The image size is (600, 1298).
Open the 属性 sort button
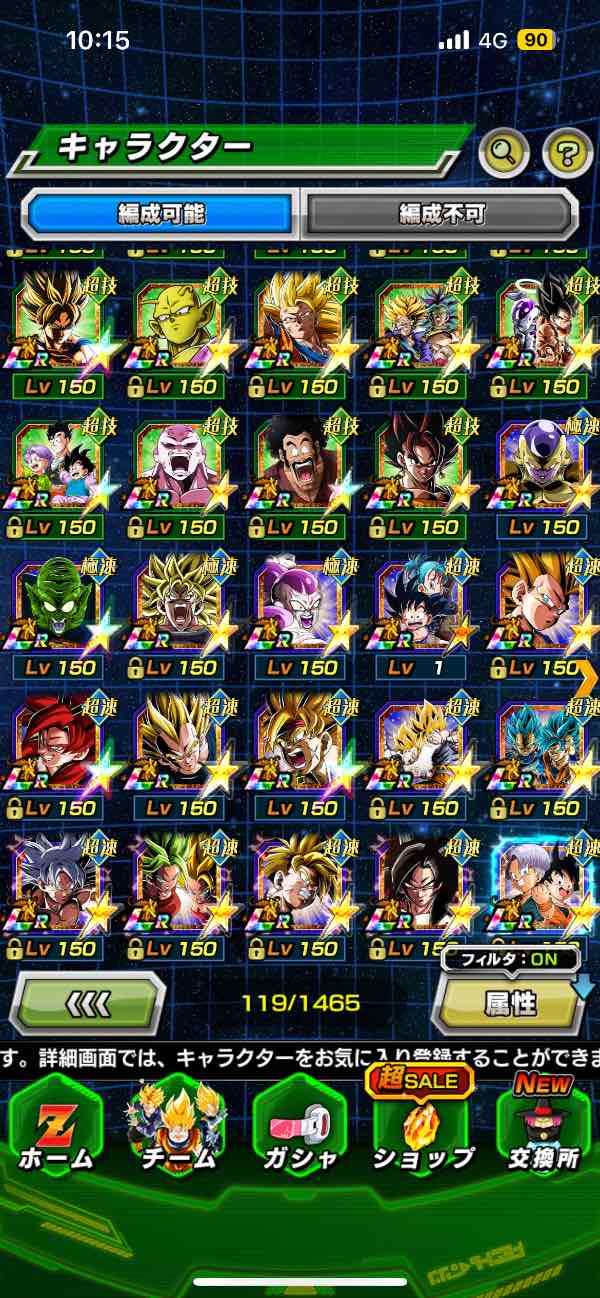pyautogui.click(x=509, y=1004)
